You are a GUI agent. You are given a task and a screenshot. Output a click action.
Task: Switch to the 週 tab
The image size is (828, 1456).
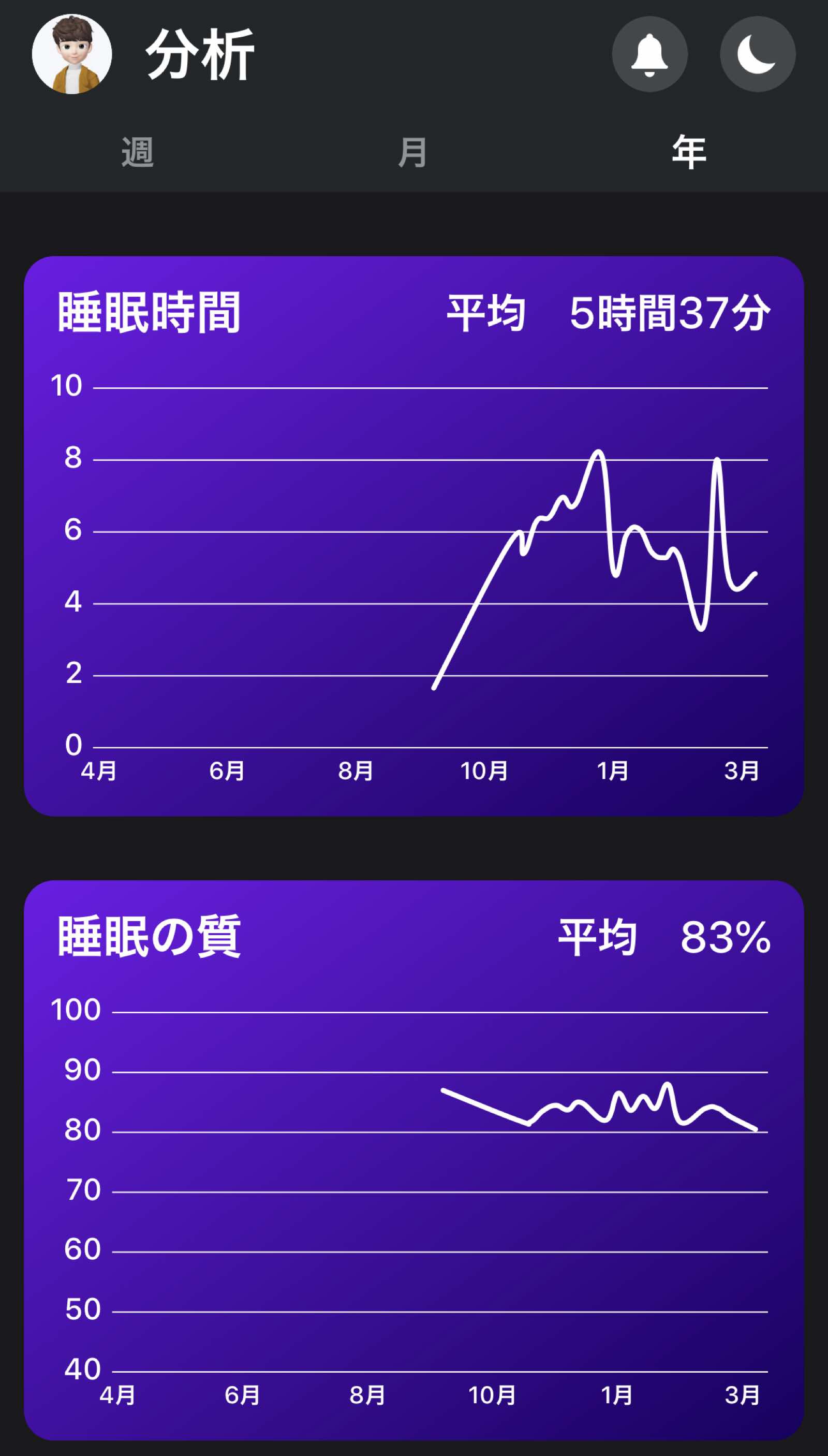pyautogui.click(x=138, y=152)
